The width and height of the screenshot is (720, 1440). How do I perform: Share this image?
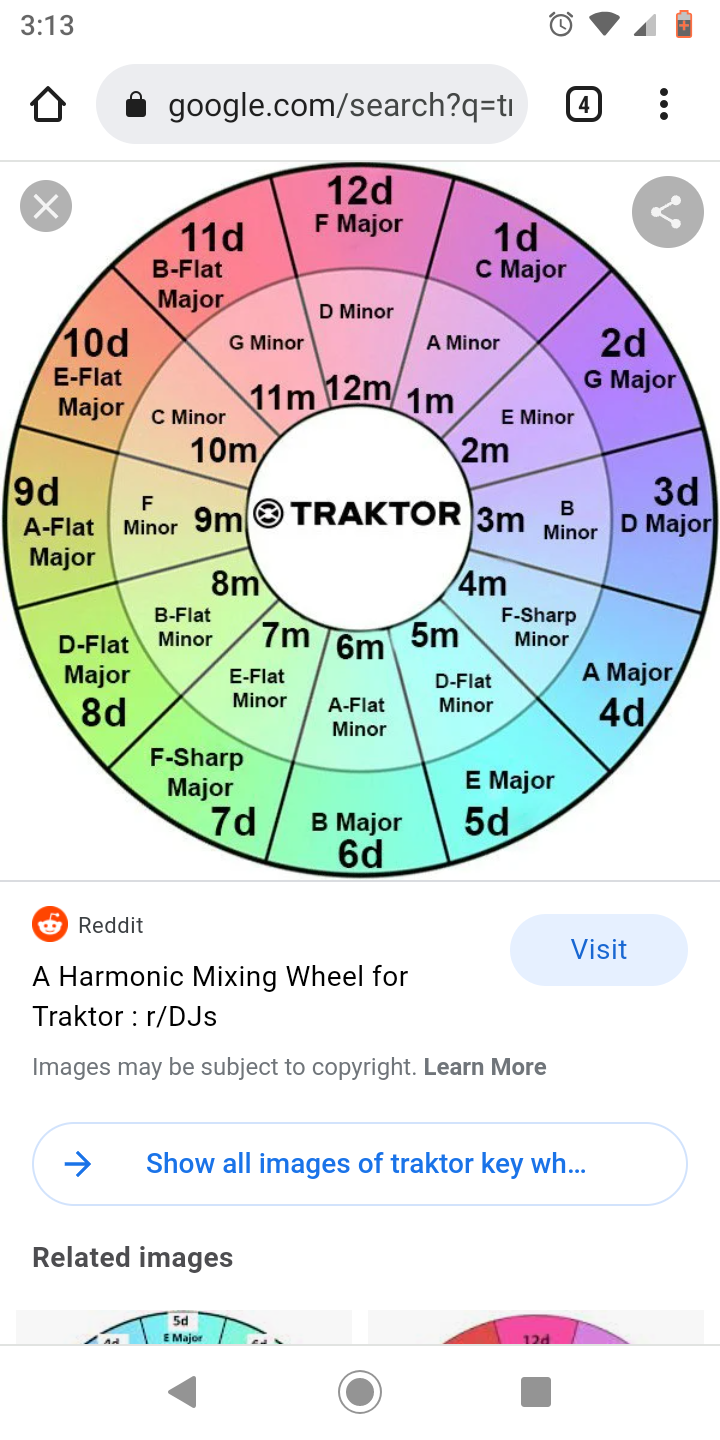pos(665,211)
